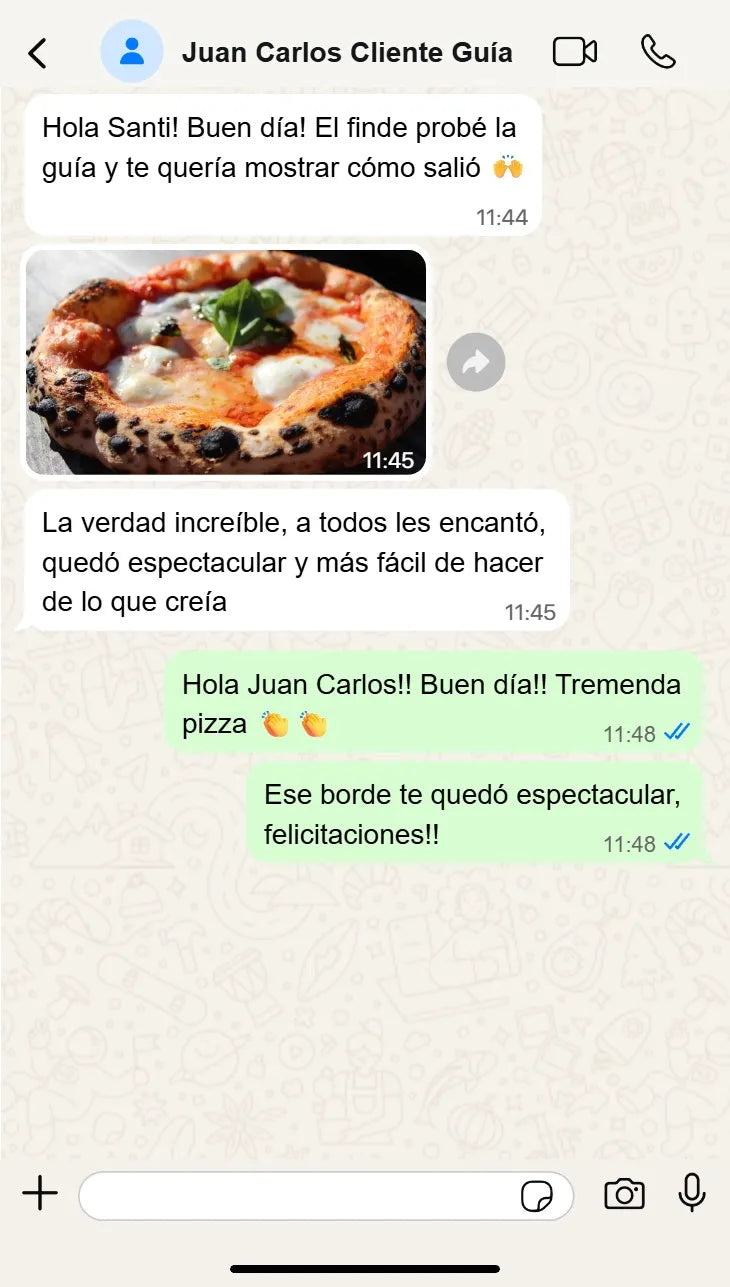
Task: Tap the back arrow to leave chat
Action: pyautogui.click(x=37, y=52)
